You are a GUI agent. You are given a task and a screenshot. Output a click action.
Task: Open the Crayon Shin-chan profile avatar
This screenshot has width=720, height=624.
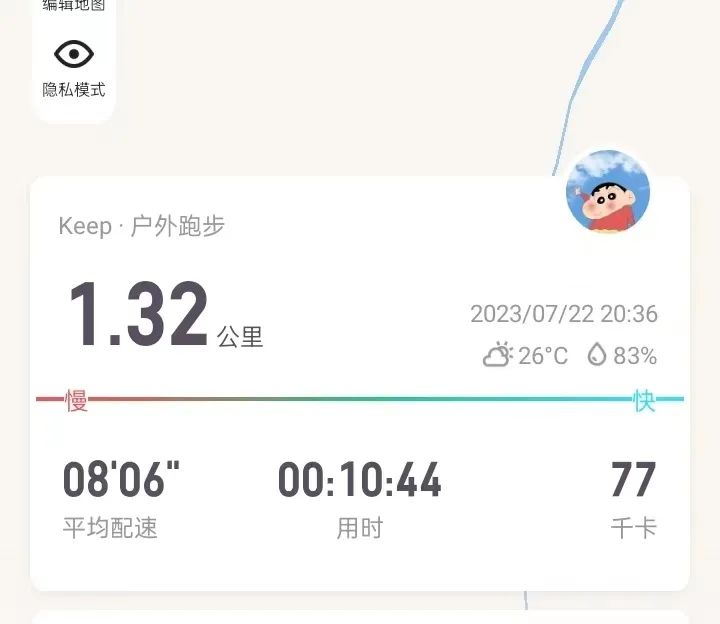click(608, 192)
